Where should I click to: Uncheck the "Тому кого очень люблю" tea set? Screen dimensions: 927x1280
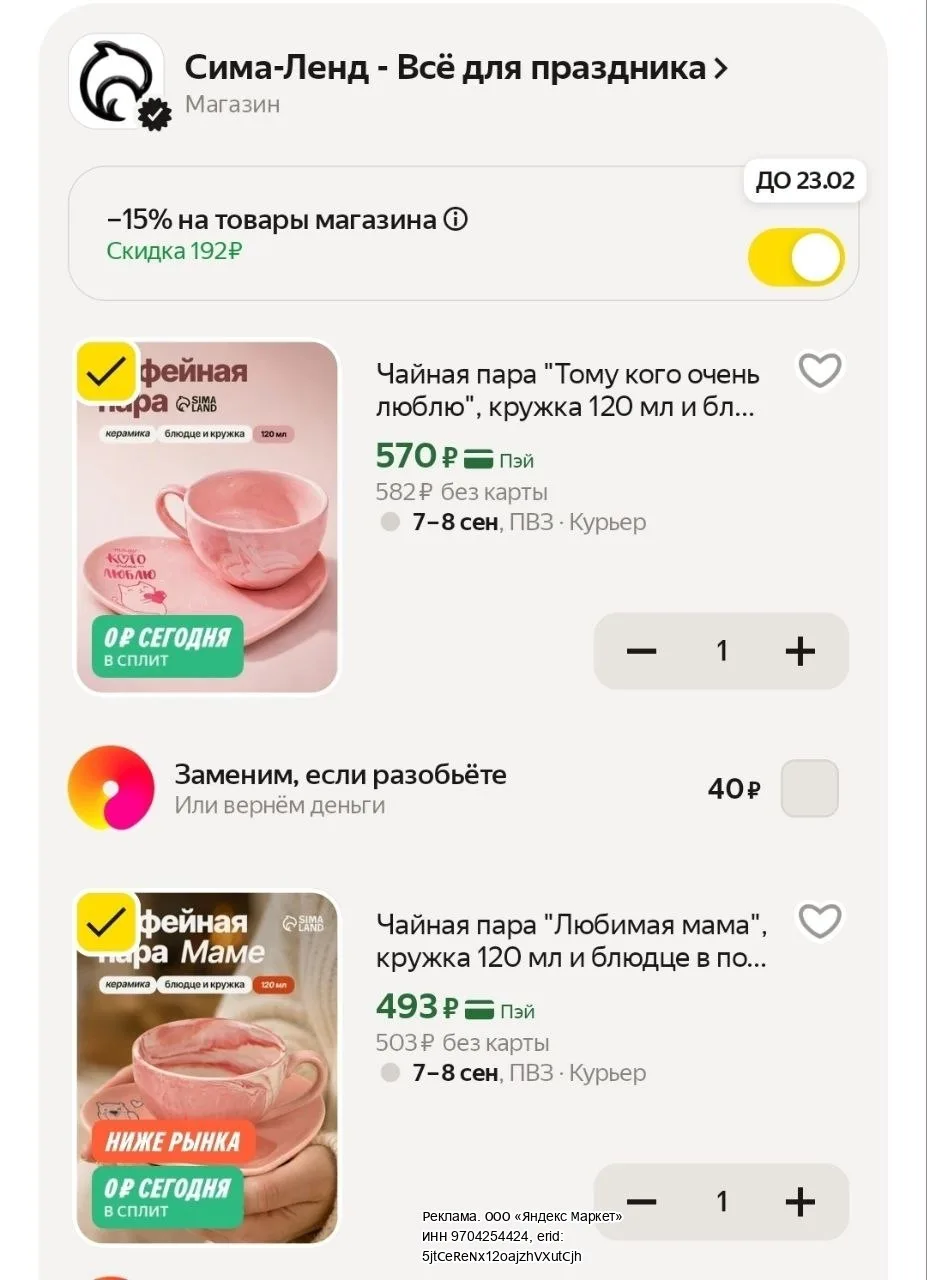click(107, 371)
